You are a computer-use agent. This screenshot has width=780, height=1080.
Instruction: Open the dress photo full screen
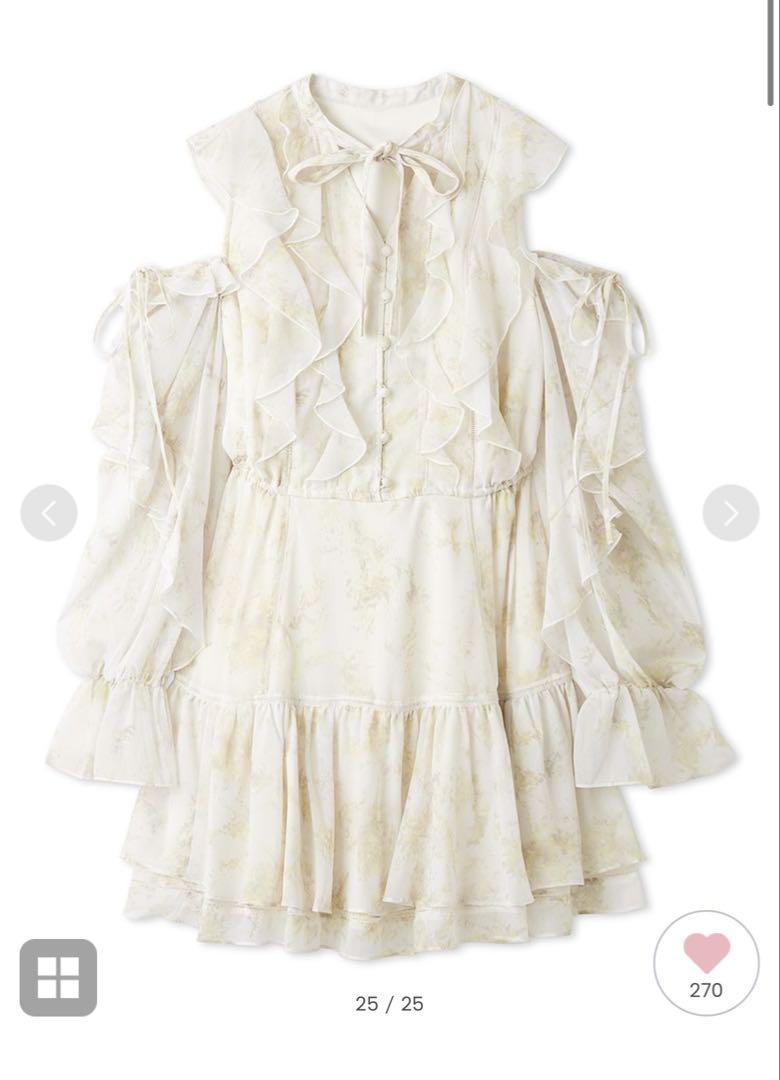tap(390, 500)
